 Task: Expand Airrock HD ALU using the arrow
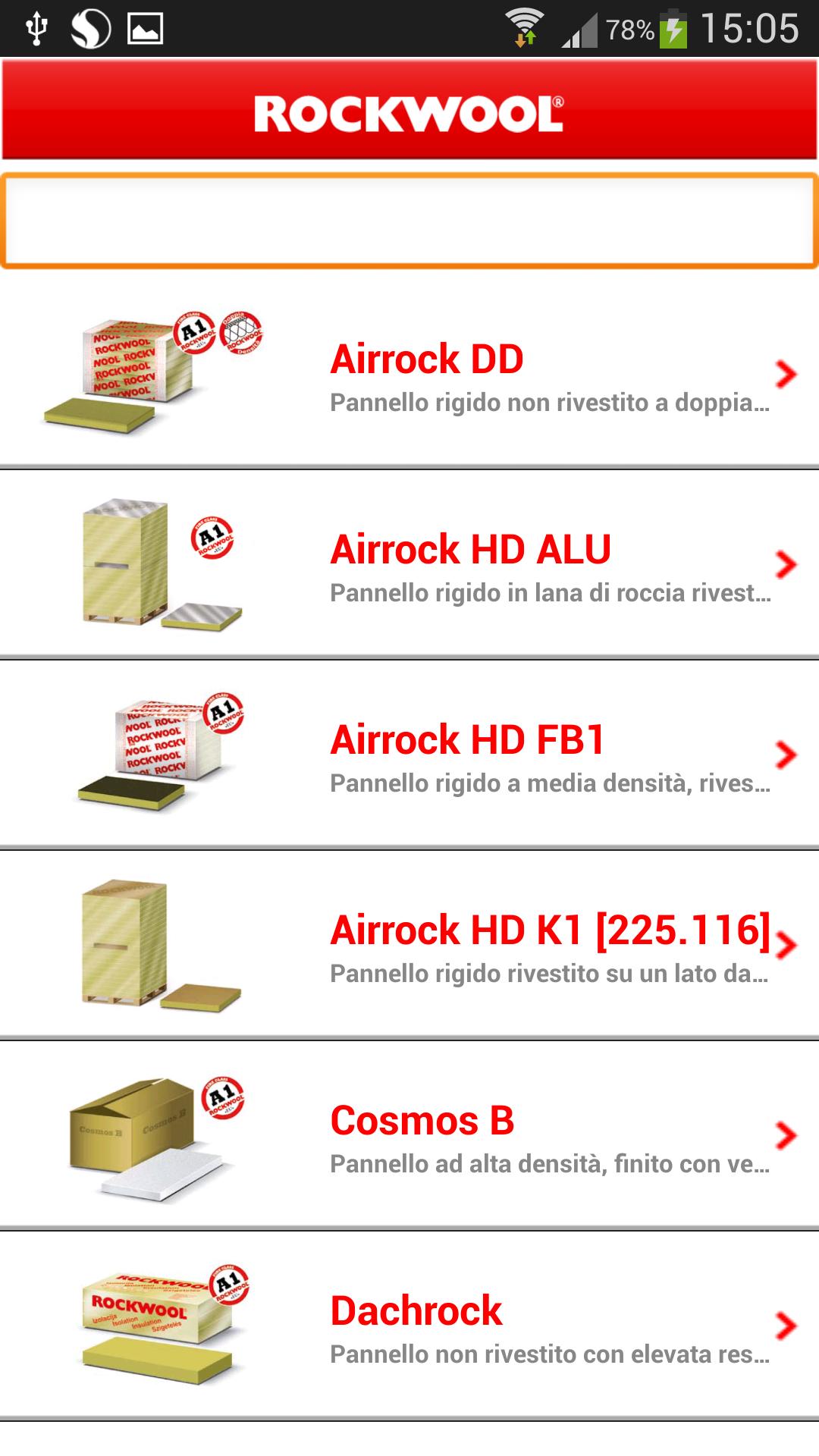coord(786,563)
